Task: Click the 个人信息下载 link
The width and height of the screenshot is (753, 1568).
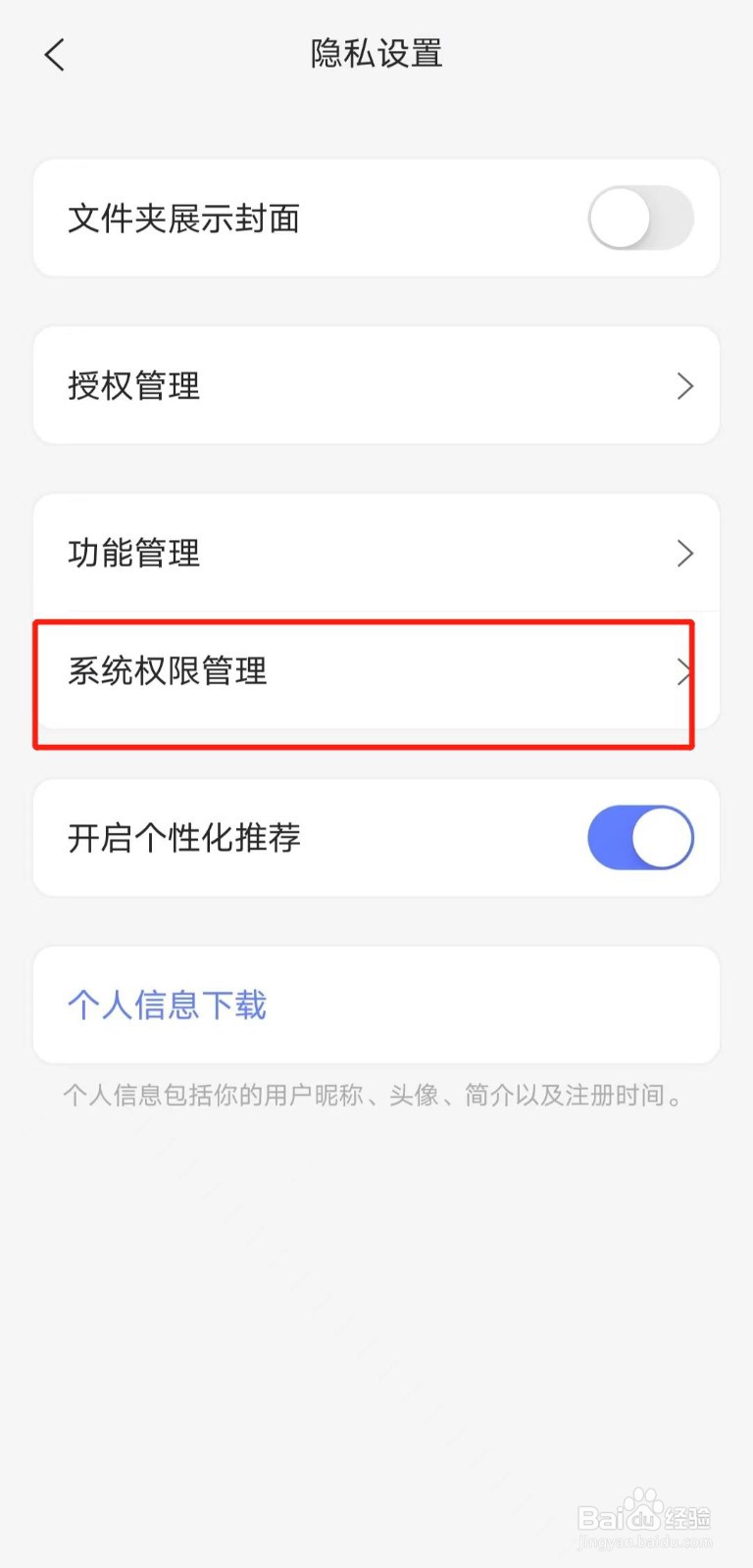Action: [x=166, y=1005]
